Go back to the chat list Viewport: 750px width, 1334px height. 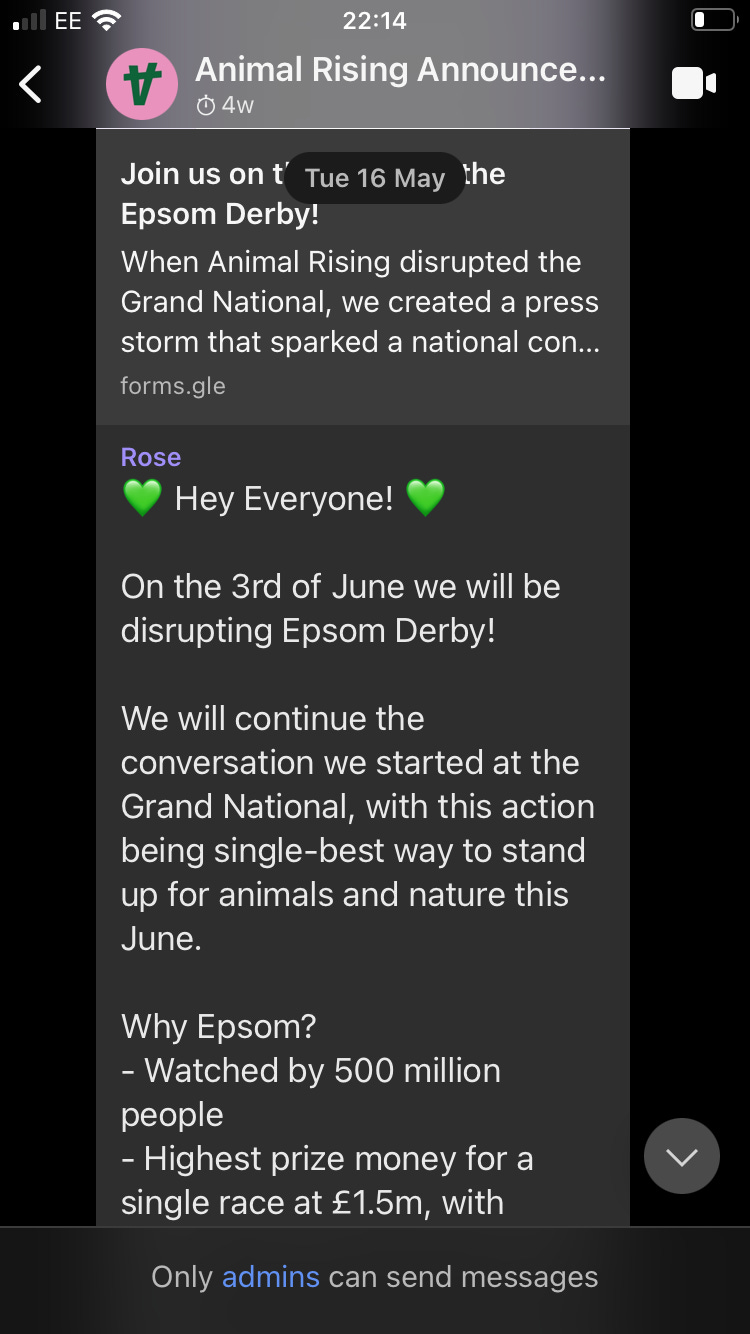click(x=32, y=84)
